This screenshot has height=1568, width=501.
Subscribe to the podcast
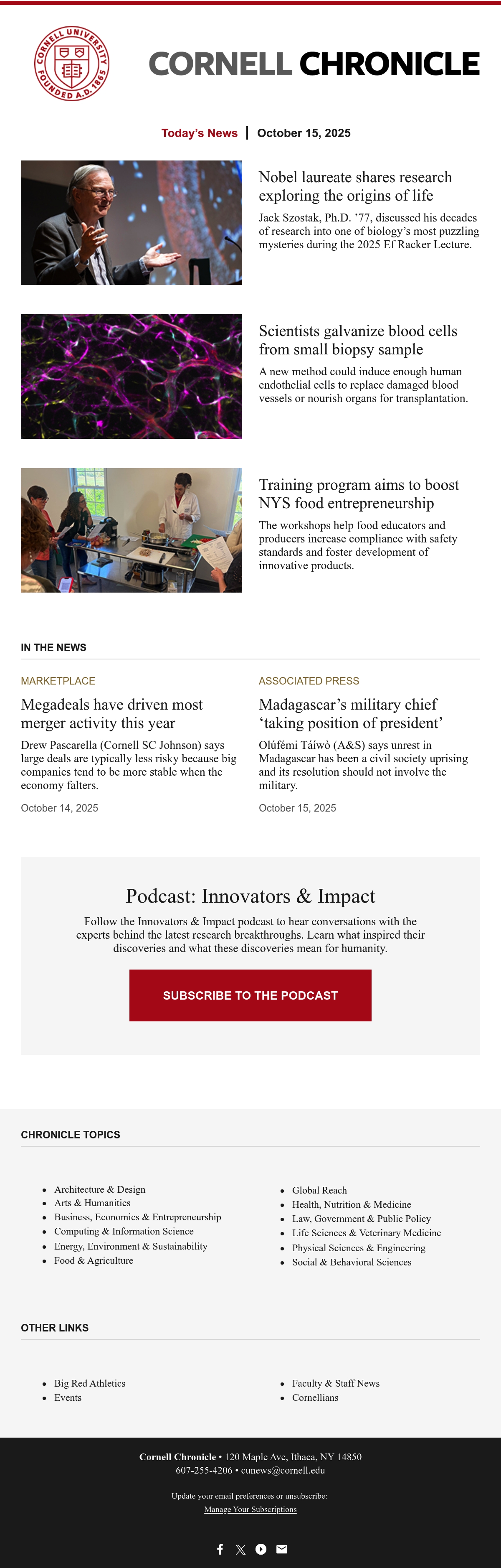coord(250,995)
